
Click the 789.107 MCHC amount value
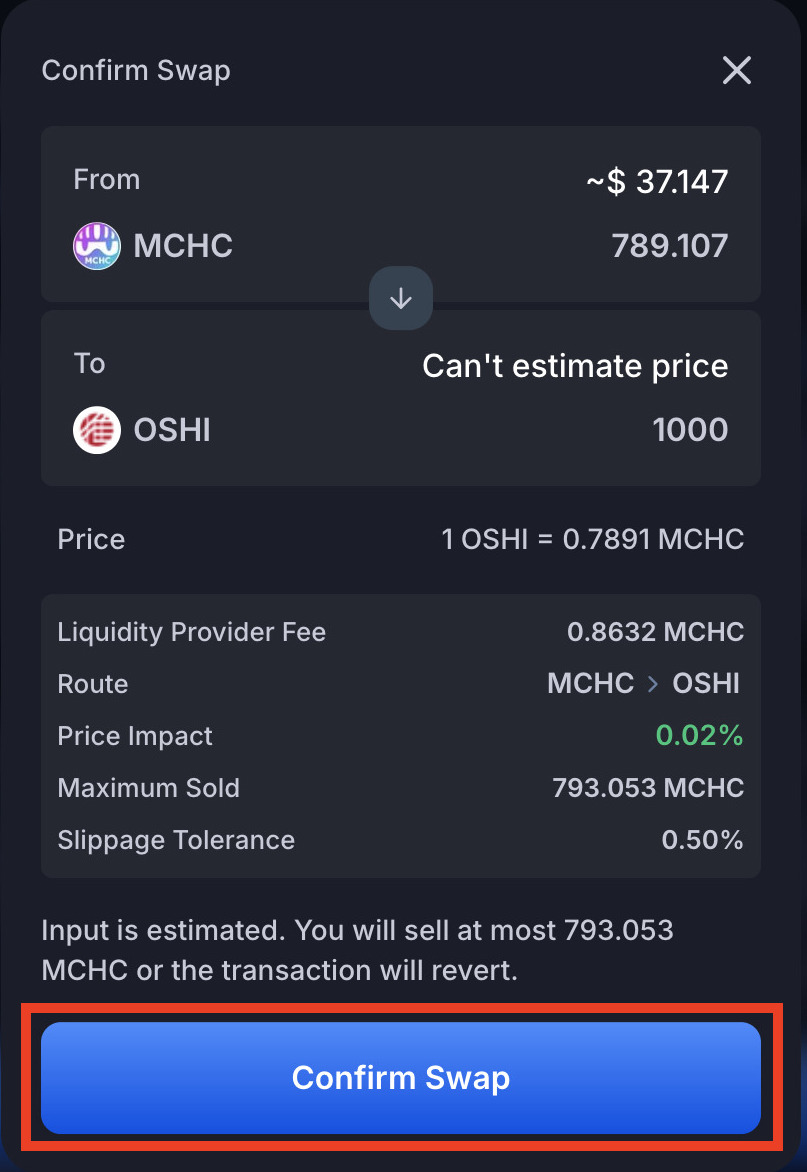pos(671,245)
